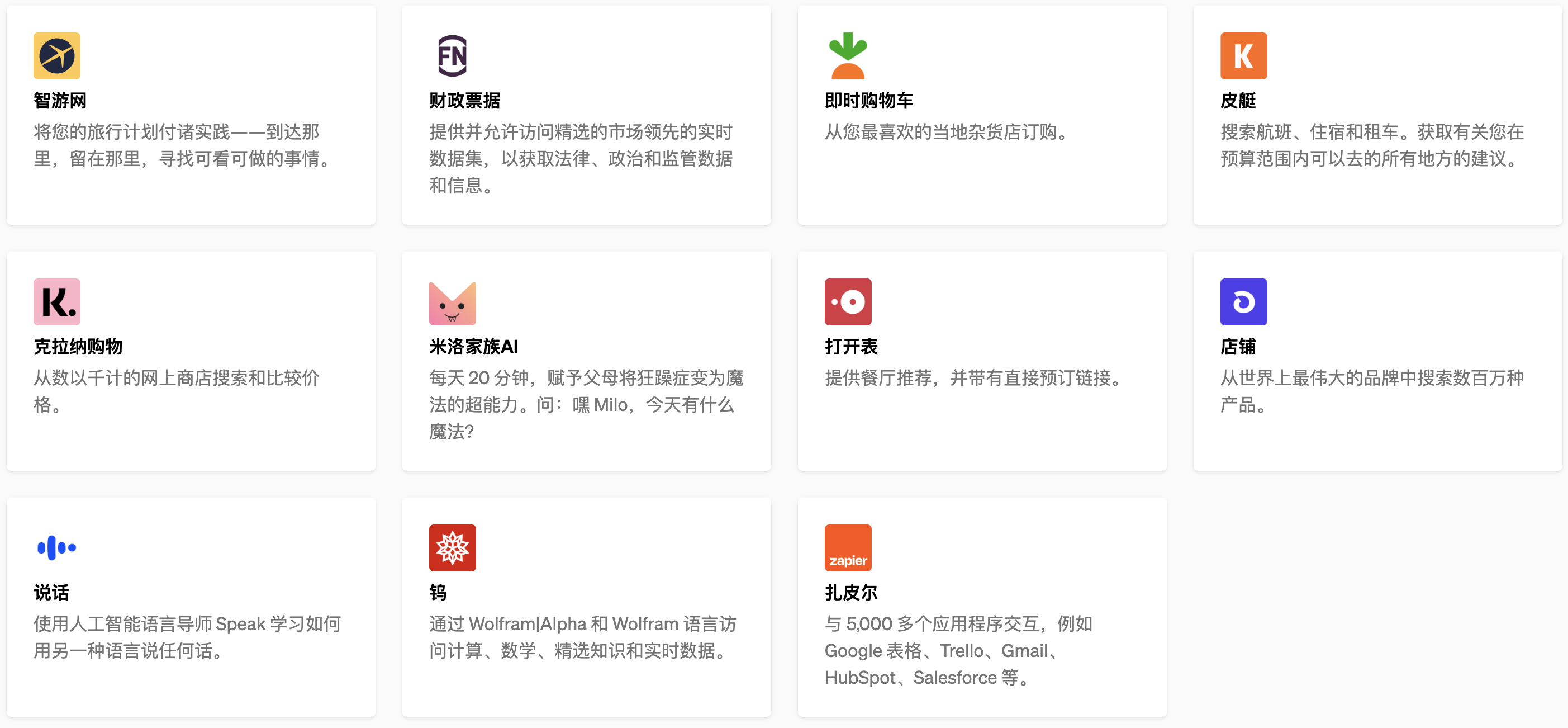Viewport: 1568px width, 728px height.
Task: Open the 打开表 restaurant card
Action: click(x=982, y=361)
